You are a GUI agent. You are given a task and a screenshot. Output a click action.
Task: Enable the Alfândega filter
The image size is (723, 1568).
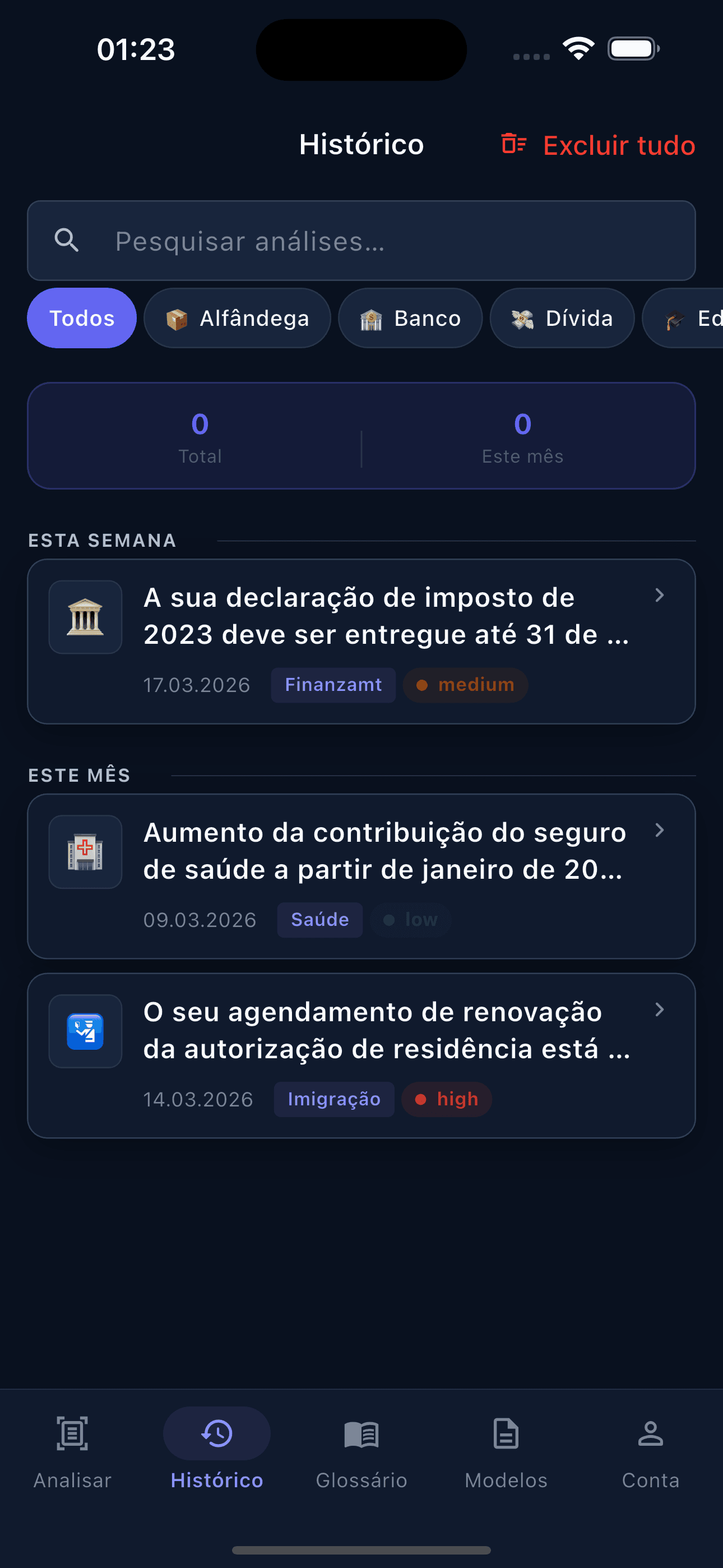click(237, 318)
